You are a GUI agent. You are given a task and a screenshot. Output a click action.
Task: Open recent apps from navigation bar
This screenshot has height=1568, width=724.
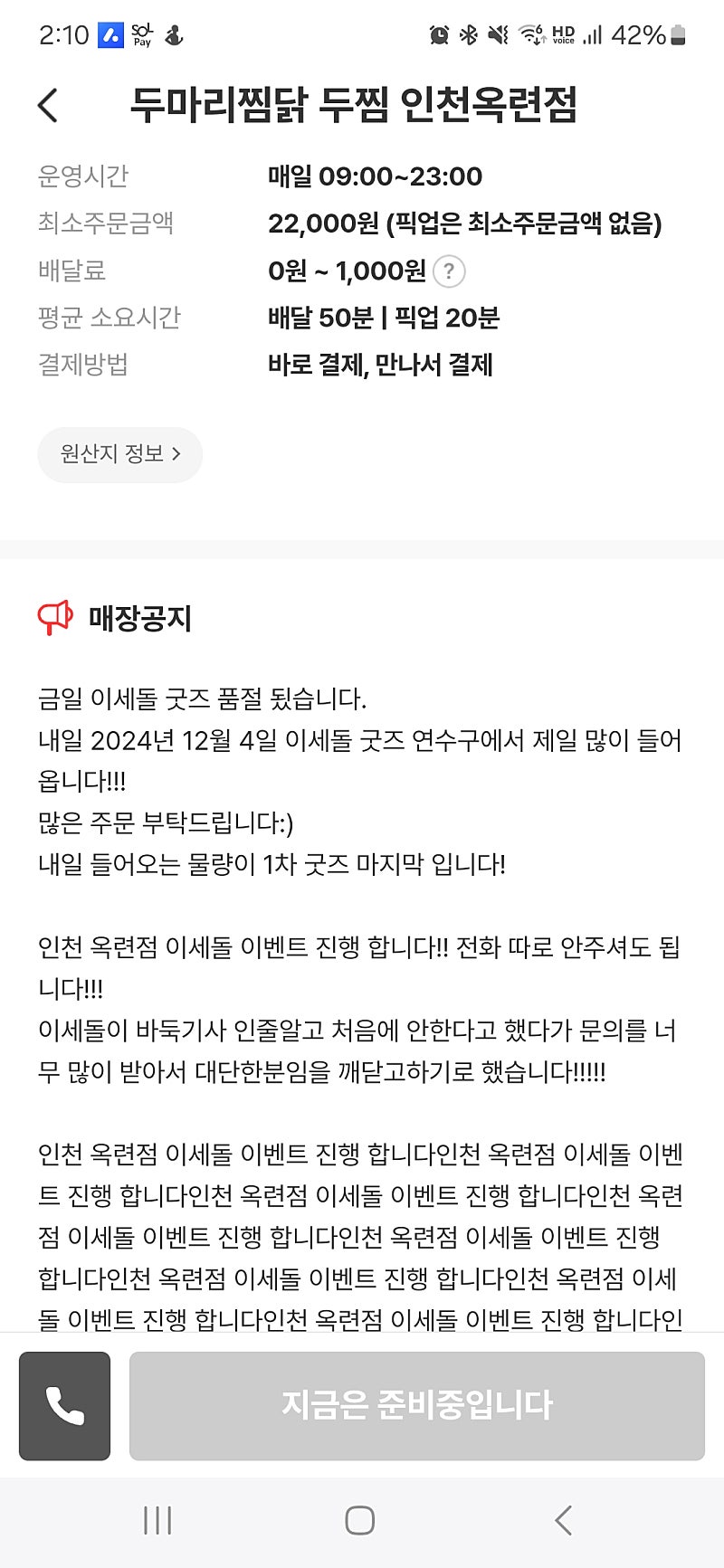[x=157, y=1520]
